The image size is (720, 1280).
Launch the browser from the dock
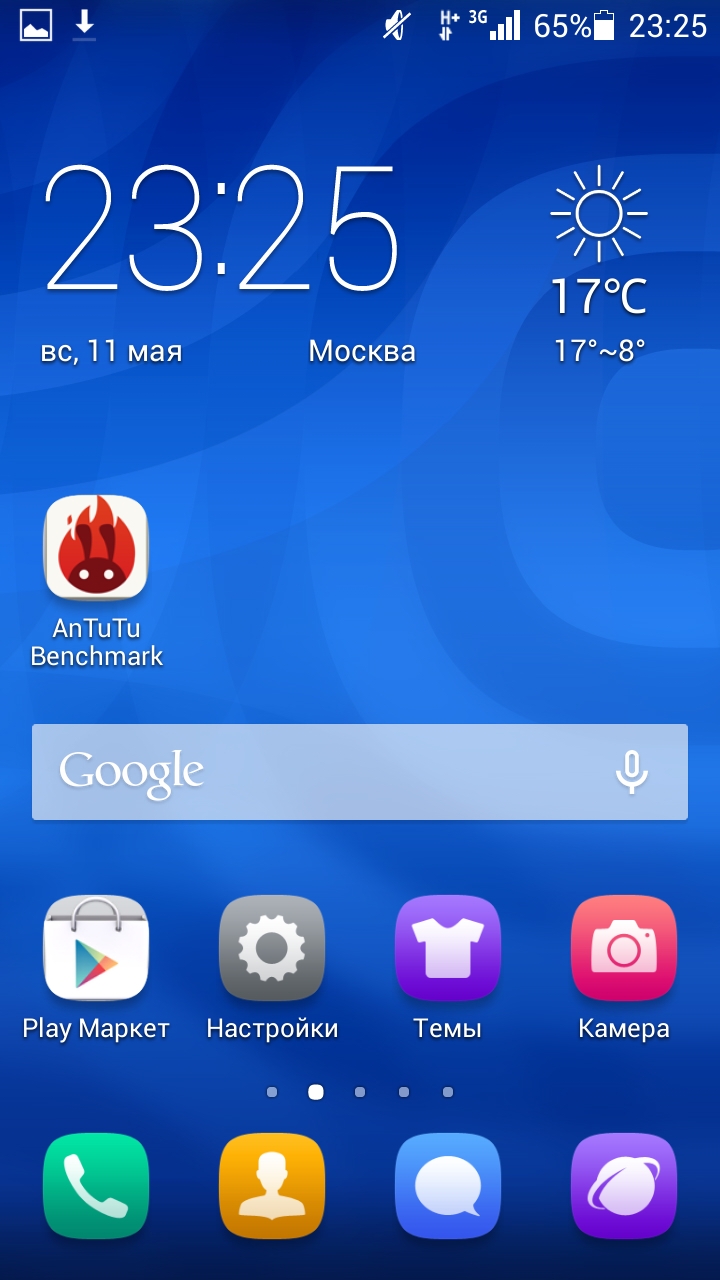point(624,1186)
